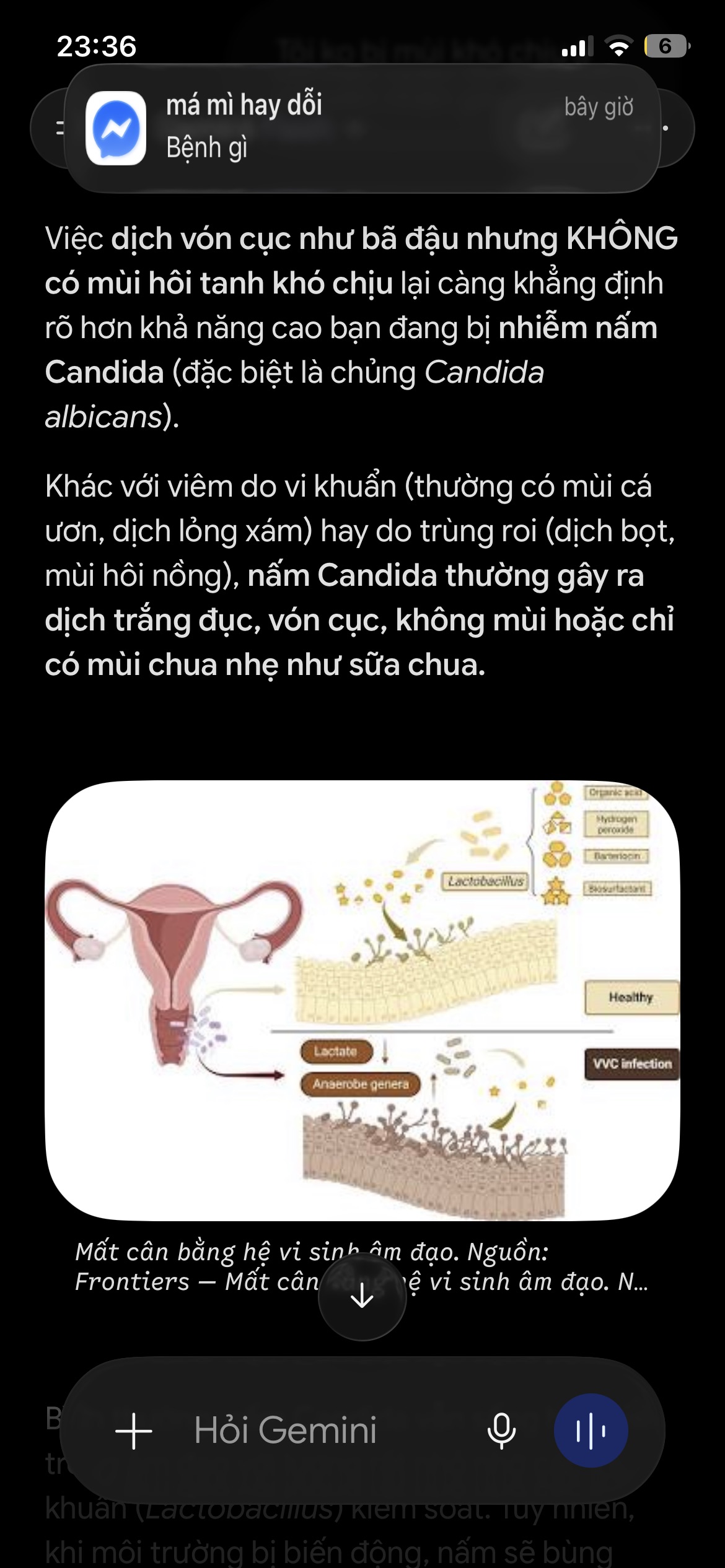Start voice dictation with the microphone
Image resolution: width=725 pixels, height=1568 pixels.
click(x=501, y=1431)
